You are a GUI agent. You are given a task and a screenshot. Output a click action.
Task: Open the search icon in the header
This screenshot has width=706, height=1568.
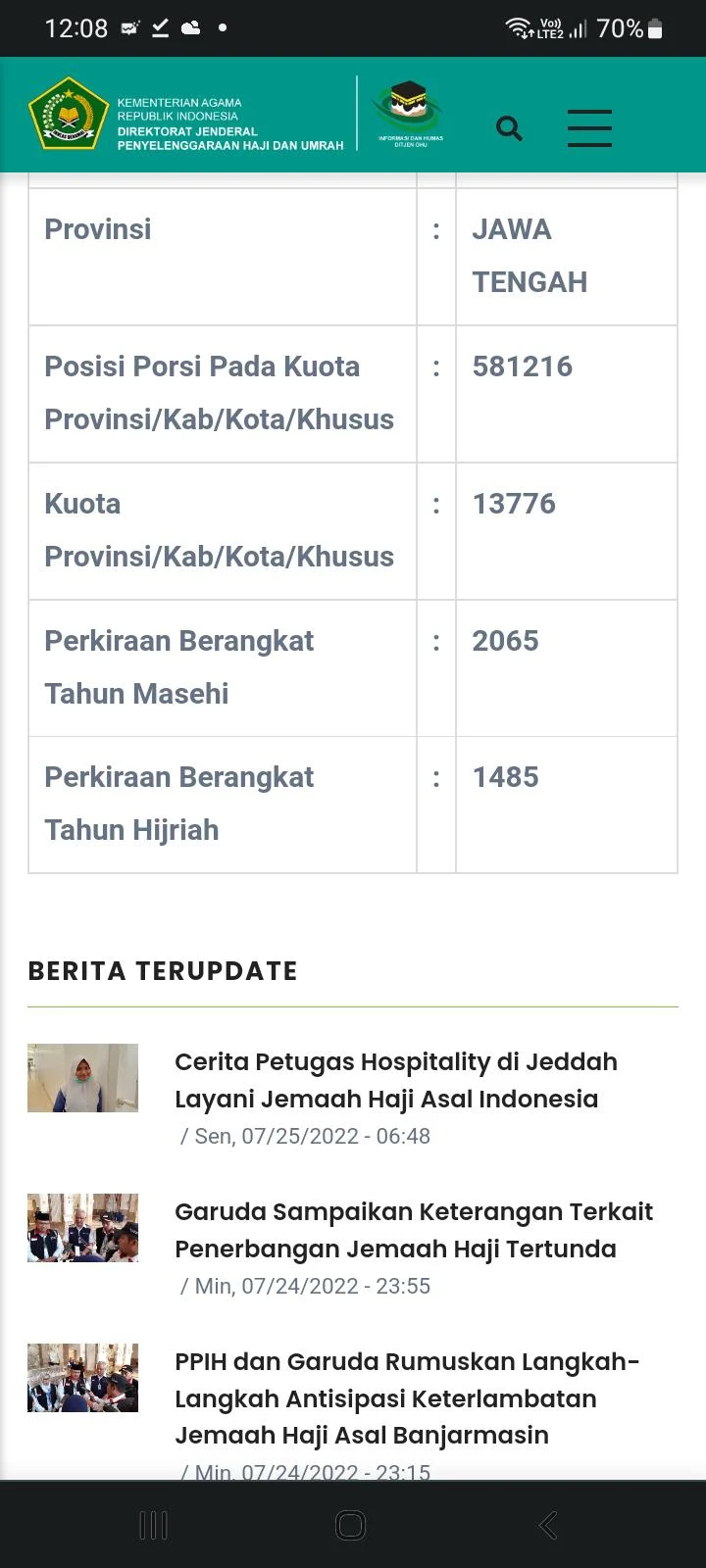click(x=509, y=128)
